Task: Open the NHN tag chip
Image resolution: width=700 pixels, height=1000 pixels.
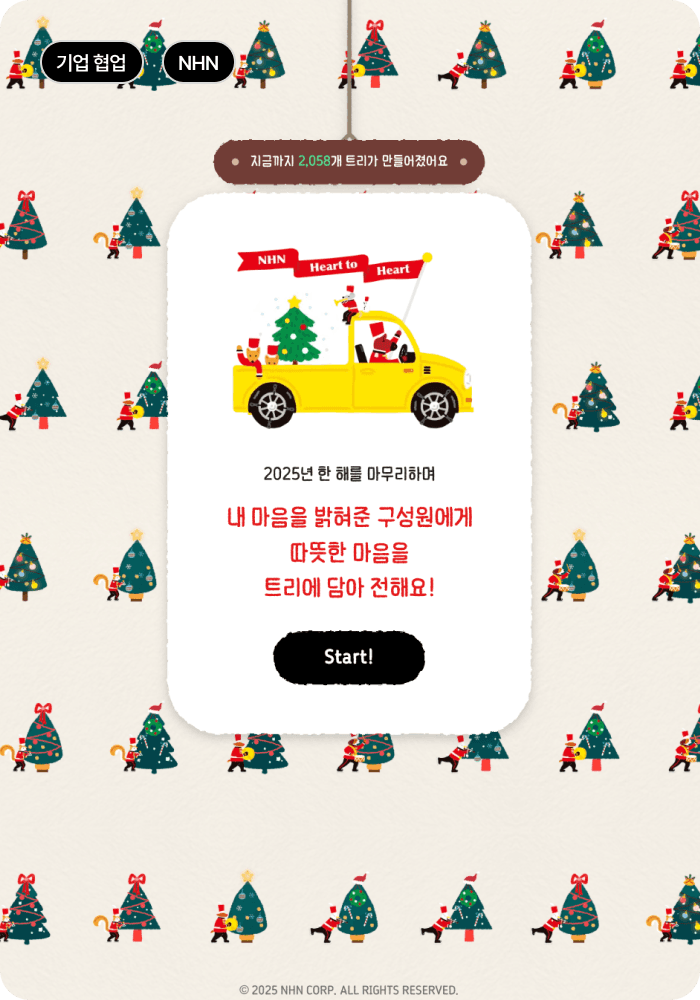Action: point(198,64)
